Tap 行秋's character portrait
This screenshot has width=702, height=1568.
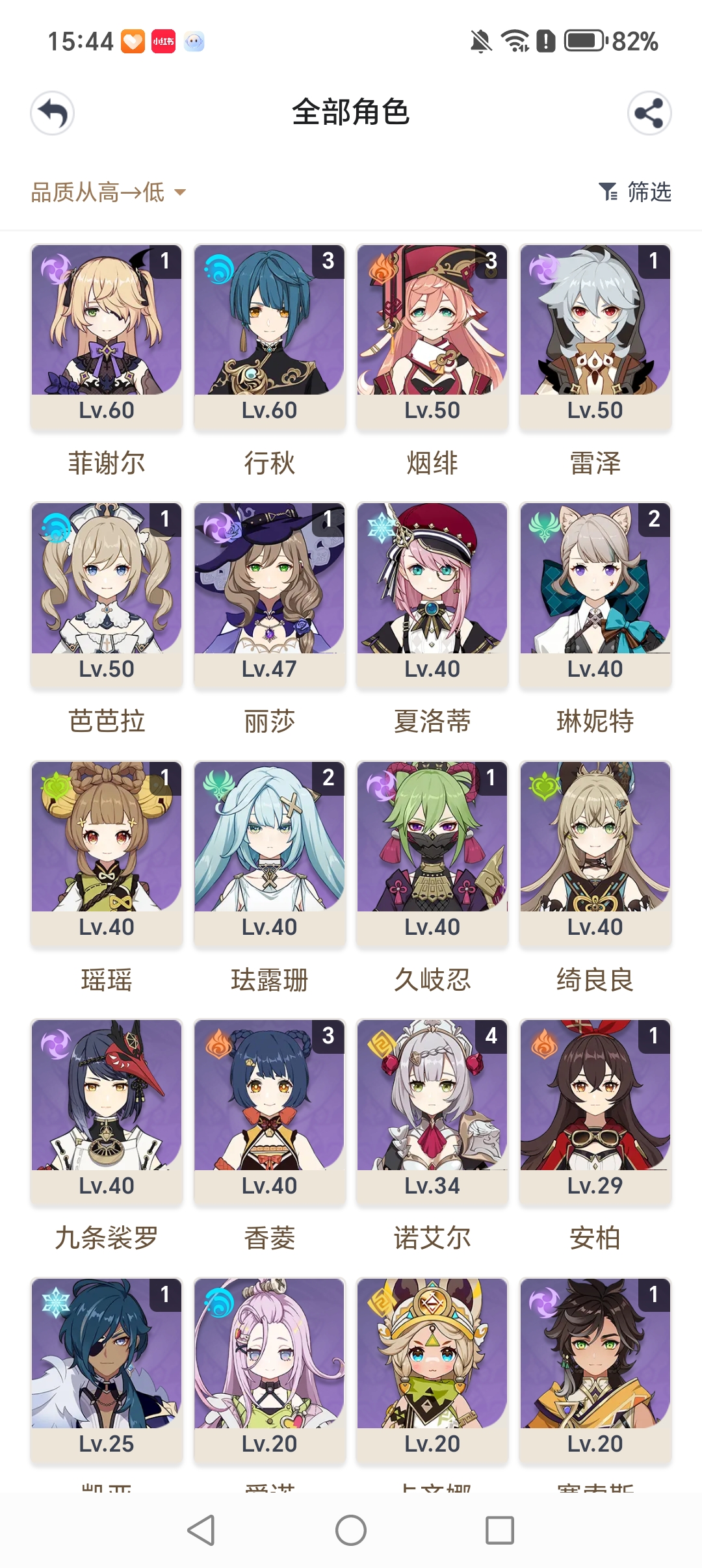point(269,325)
